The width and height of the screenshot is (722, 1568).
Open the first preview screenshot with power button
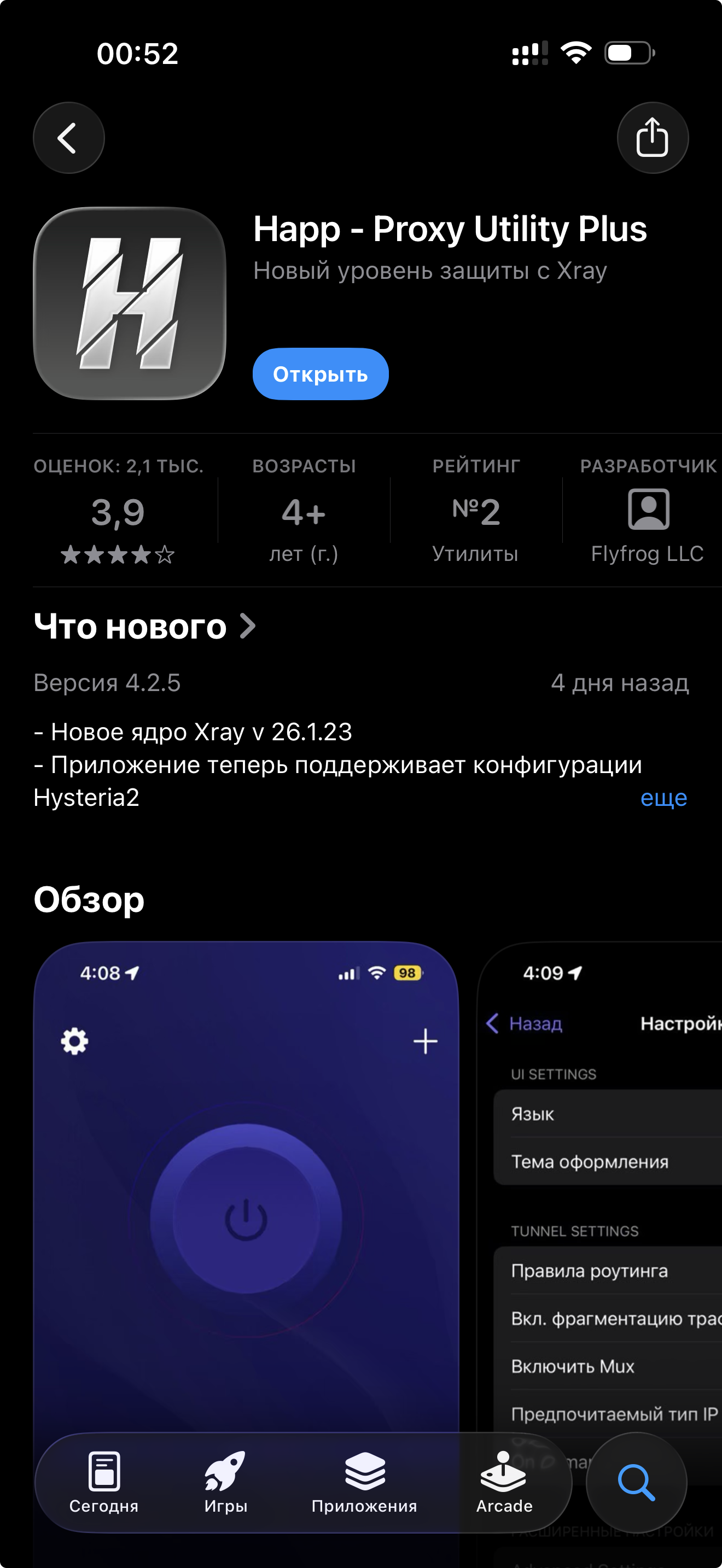point(246,1187)
